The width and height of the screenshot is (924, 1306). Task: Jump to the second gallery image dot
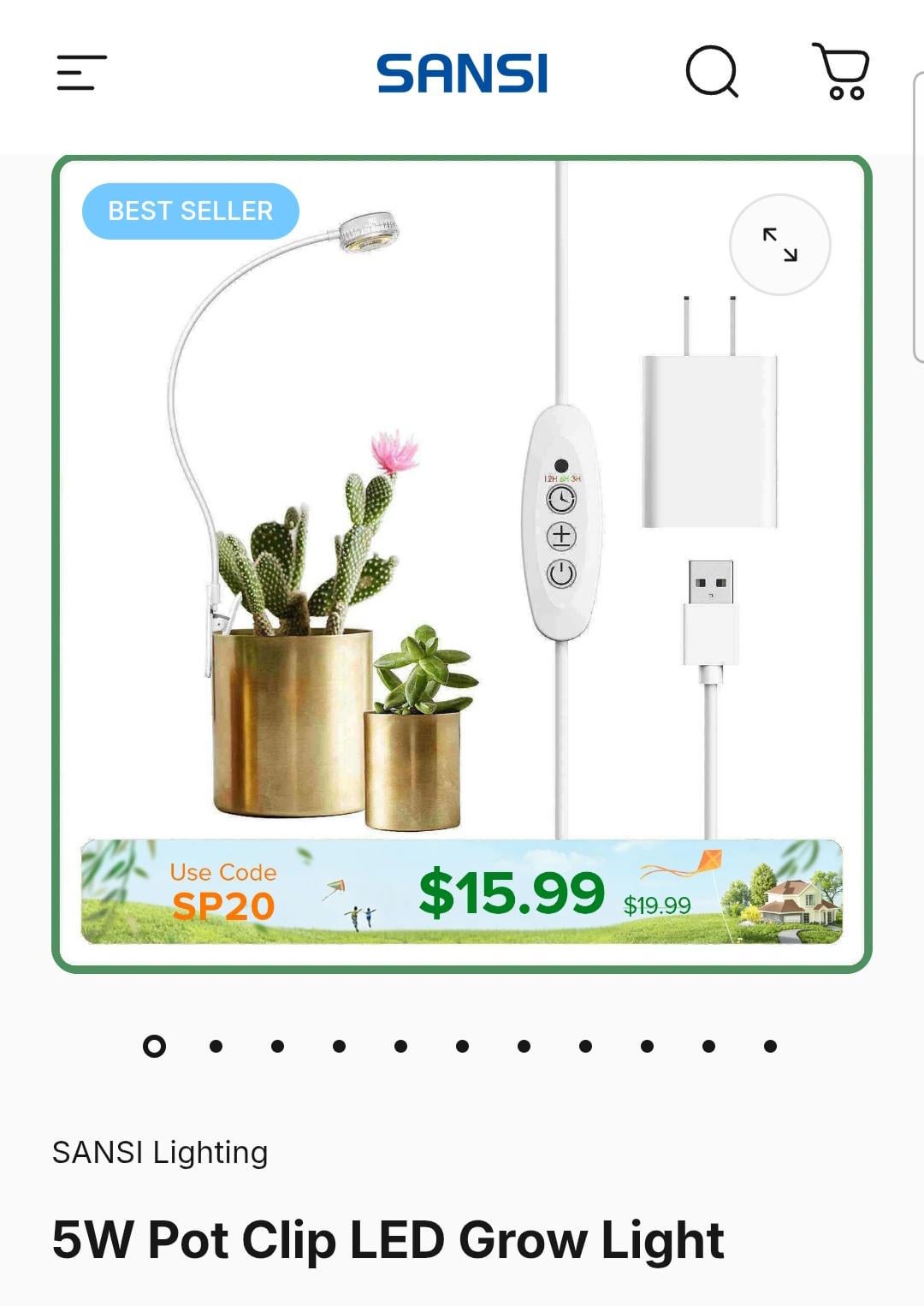tap(216, 1046)
